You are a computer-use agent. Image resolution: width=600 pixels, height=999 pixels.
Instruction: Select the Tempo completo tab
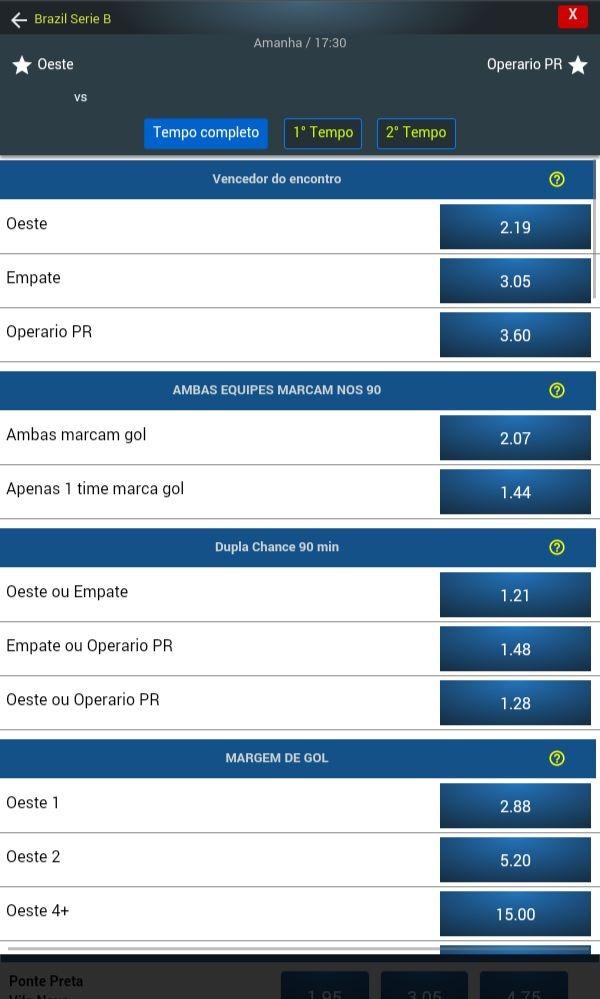click(206, 133)
